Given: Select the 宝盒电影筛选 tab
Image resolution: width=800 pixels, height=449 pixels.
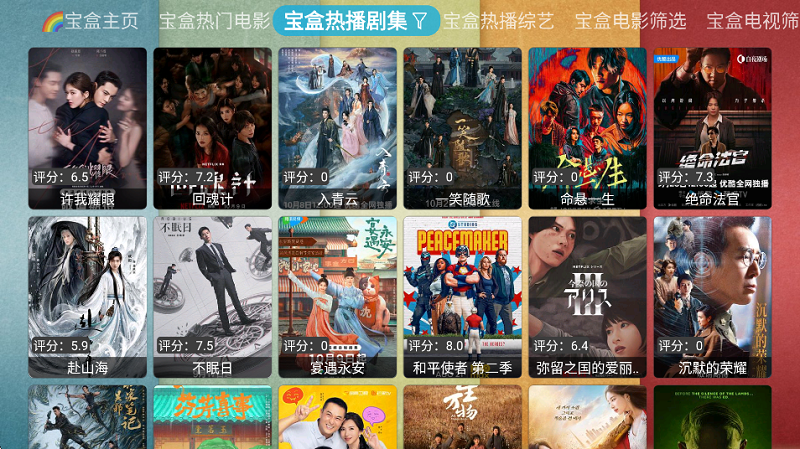Looking at the screenshot, I should (x=630, y=21).
